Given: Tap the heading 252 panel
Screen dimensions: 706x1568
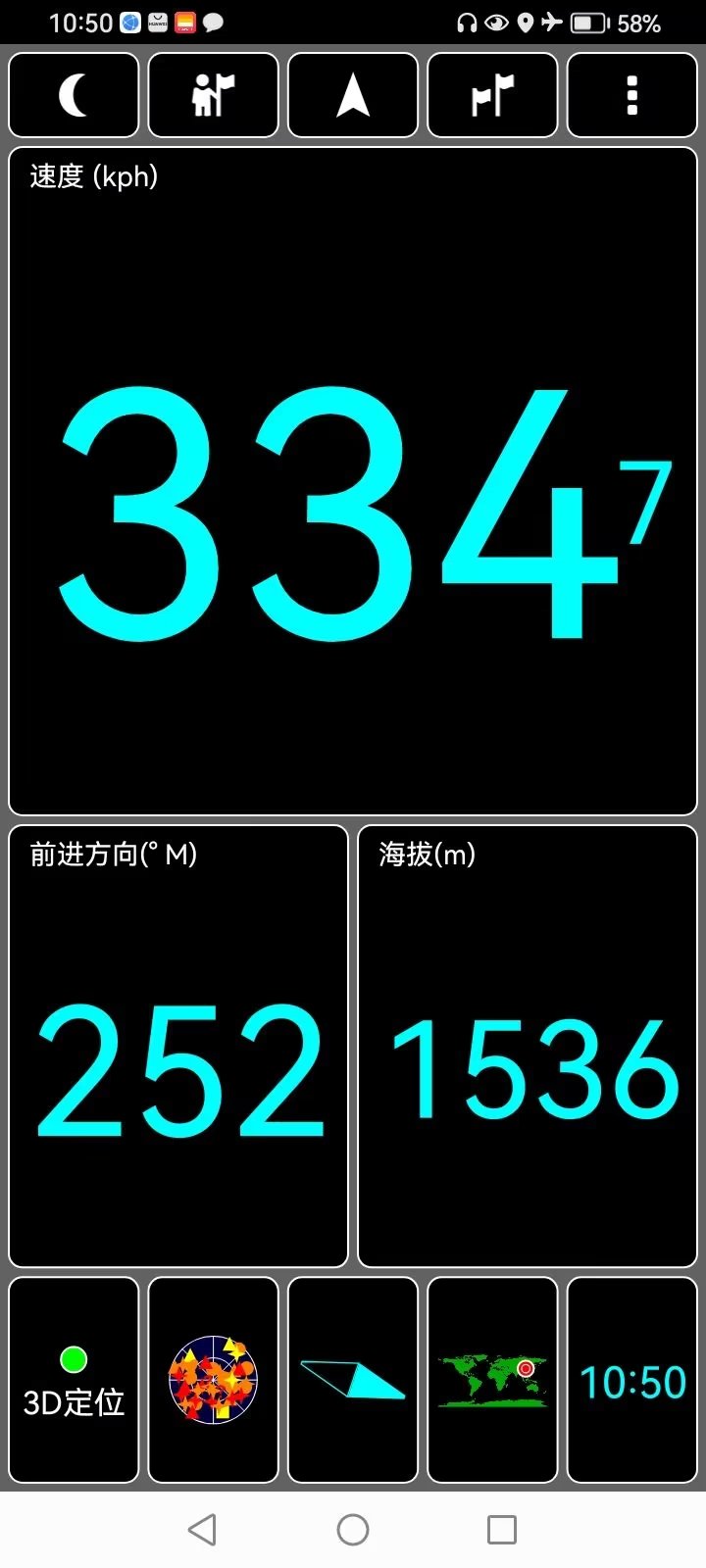Looking at the screenshot, I should click(x=178, y=1046).
